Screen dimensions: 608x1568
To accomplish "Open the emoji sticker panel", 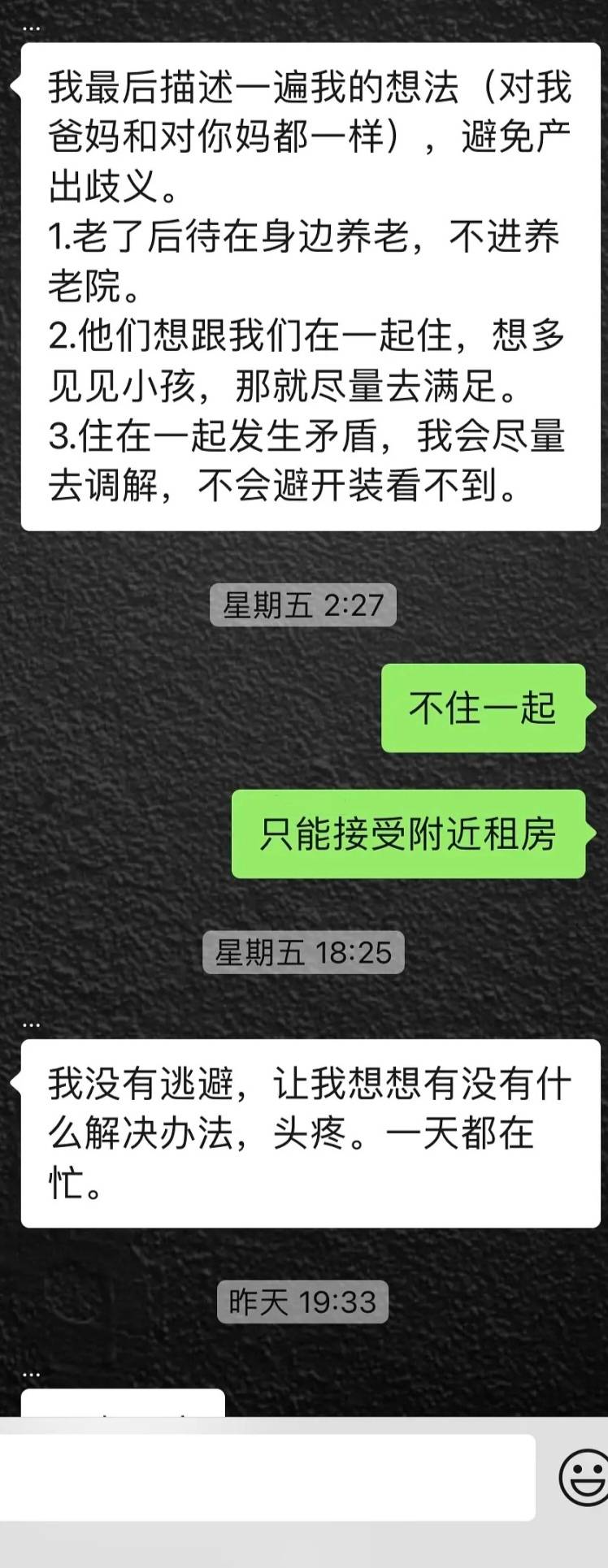I will pyautogui.click(x=584, y=1477).
